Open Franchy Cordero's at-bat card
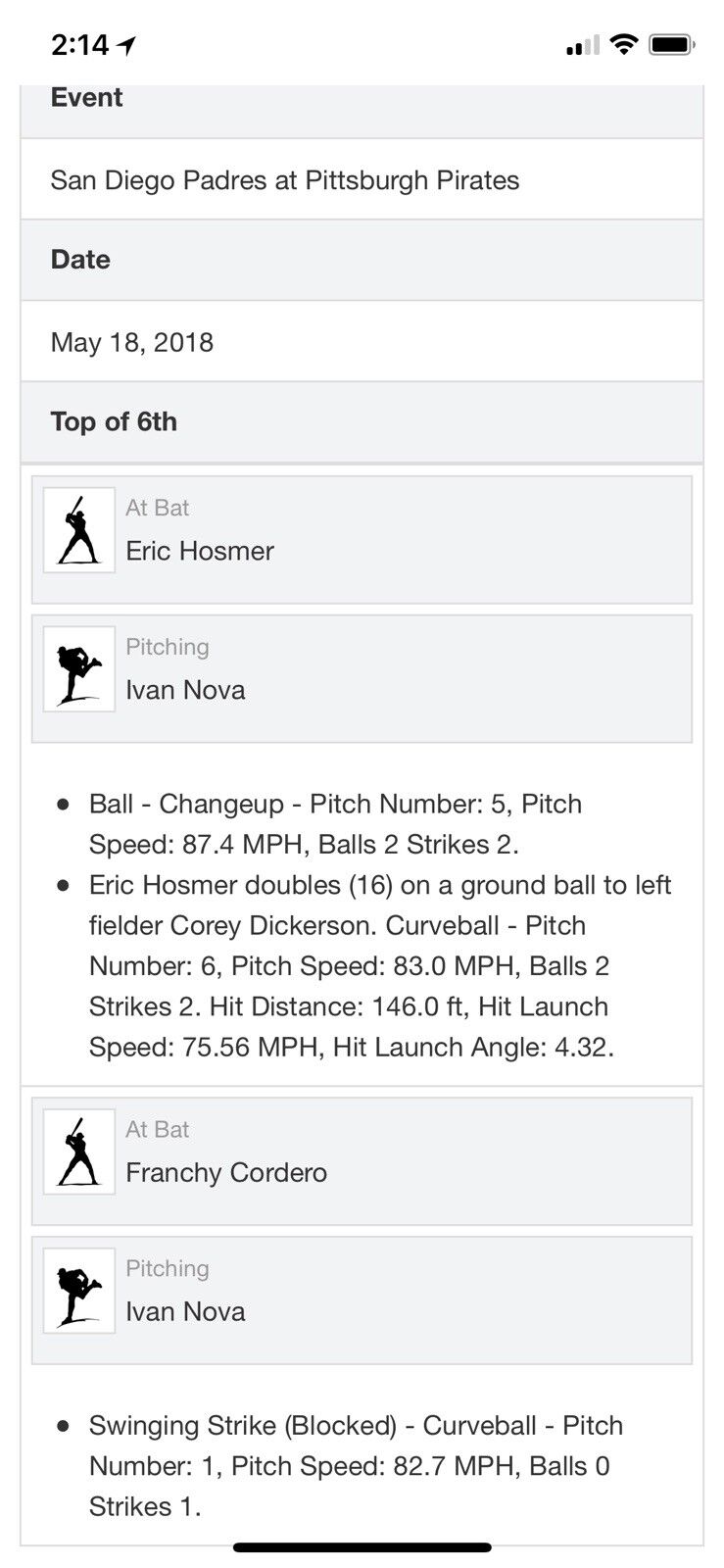 361,1161
